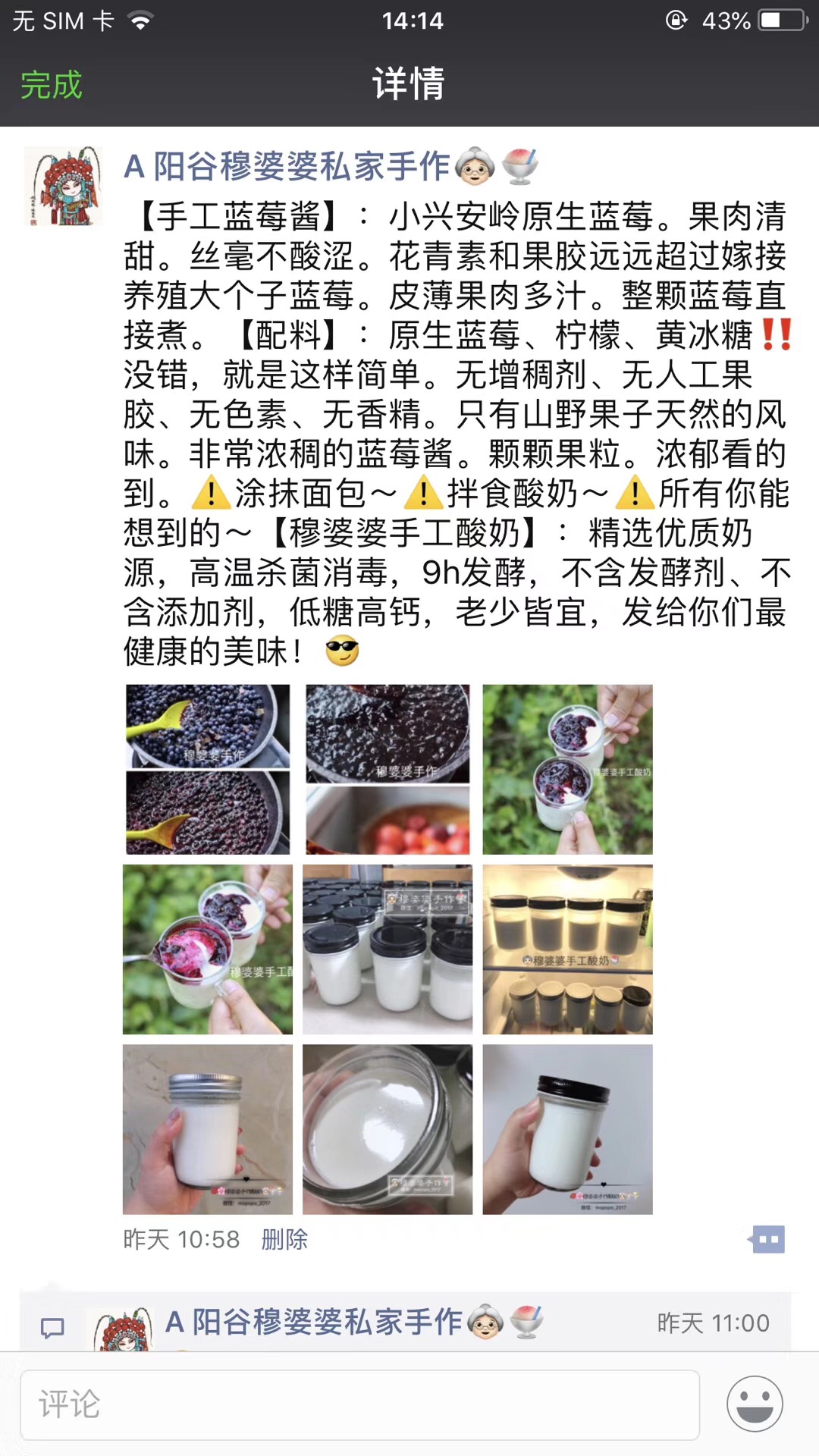
Task: Open poster profile 阳谷穆婆婆私家手作 above the post text
Action: pyautogui.click(x=287, y=167)
